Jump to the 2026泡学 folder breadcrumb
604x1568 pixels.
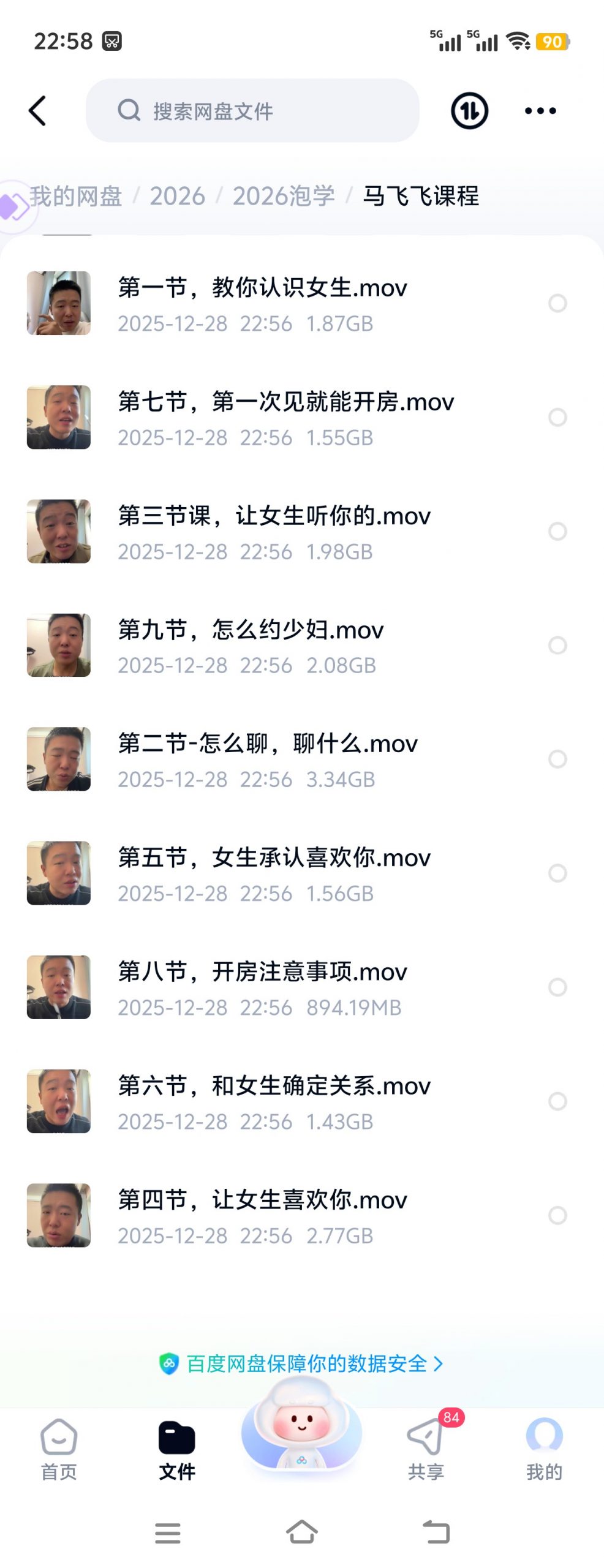coord(284,196)
